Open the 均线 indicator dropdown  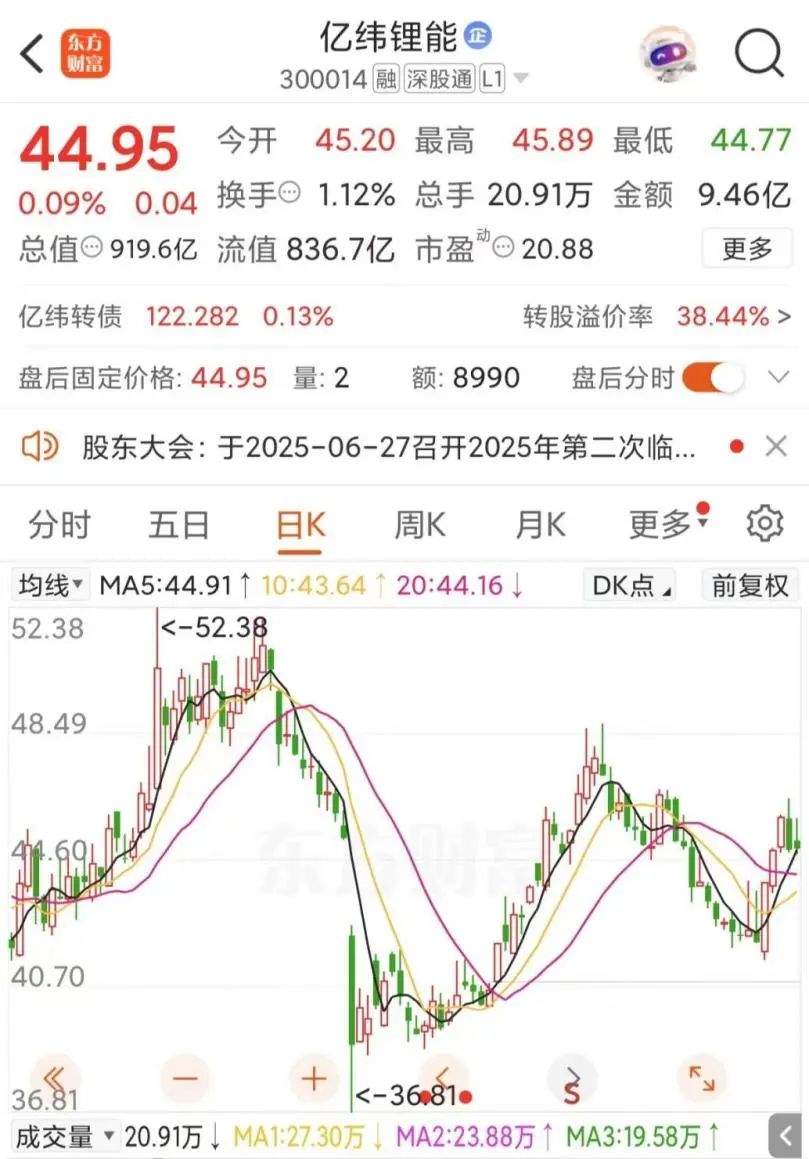tap(47, 584)
